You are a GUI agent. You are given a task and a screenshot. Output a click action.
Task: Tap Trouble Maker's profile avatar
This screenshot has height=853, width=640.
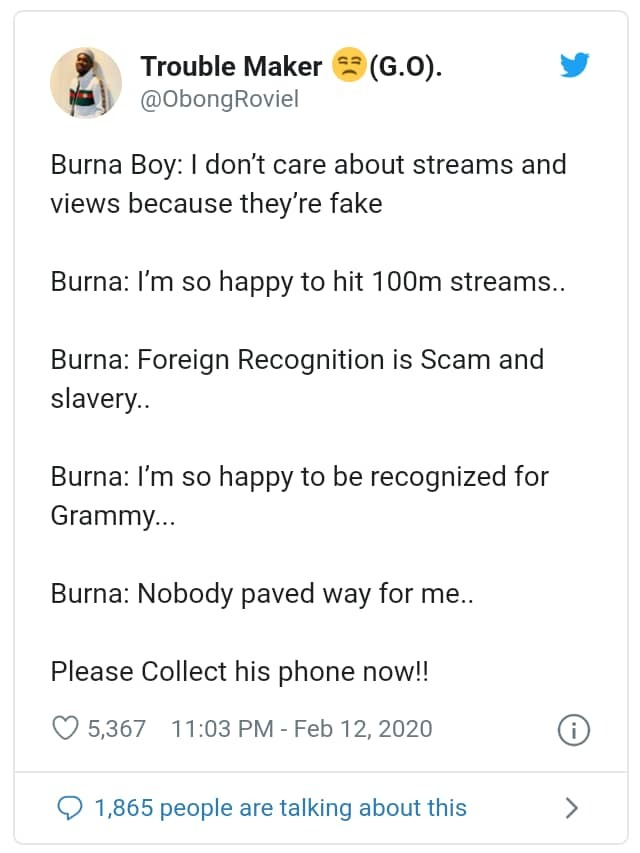[86, 82]
